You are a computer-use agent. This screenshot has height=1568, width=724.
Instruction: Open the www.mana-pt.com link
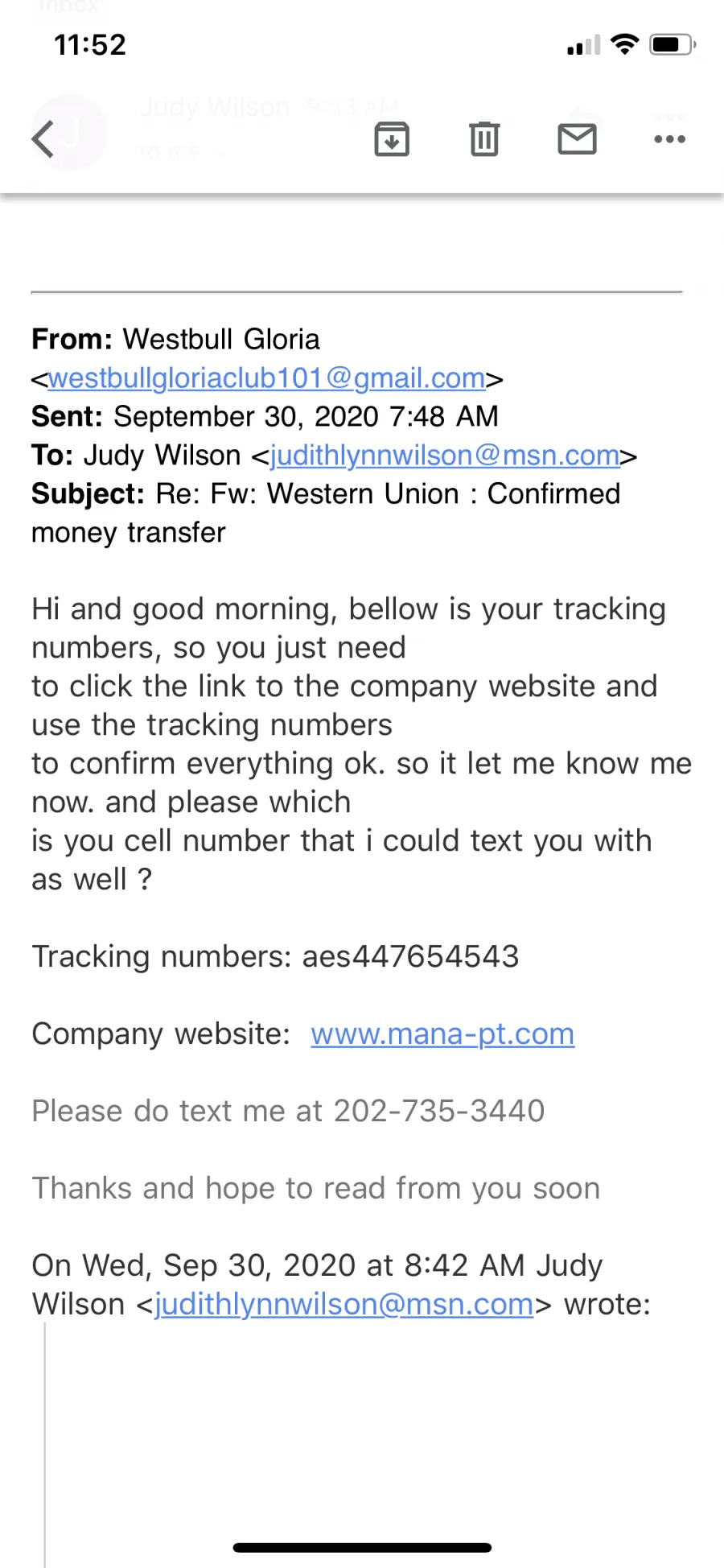point(443,1034)
